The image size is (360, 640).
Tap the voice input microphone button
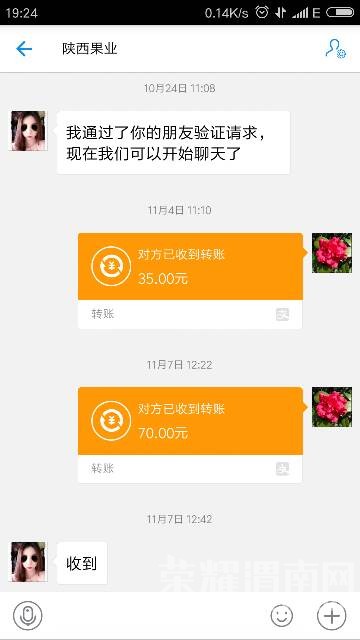(27, 616)
